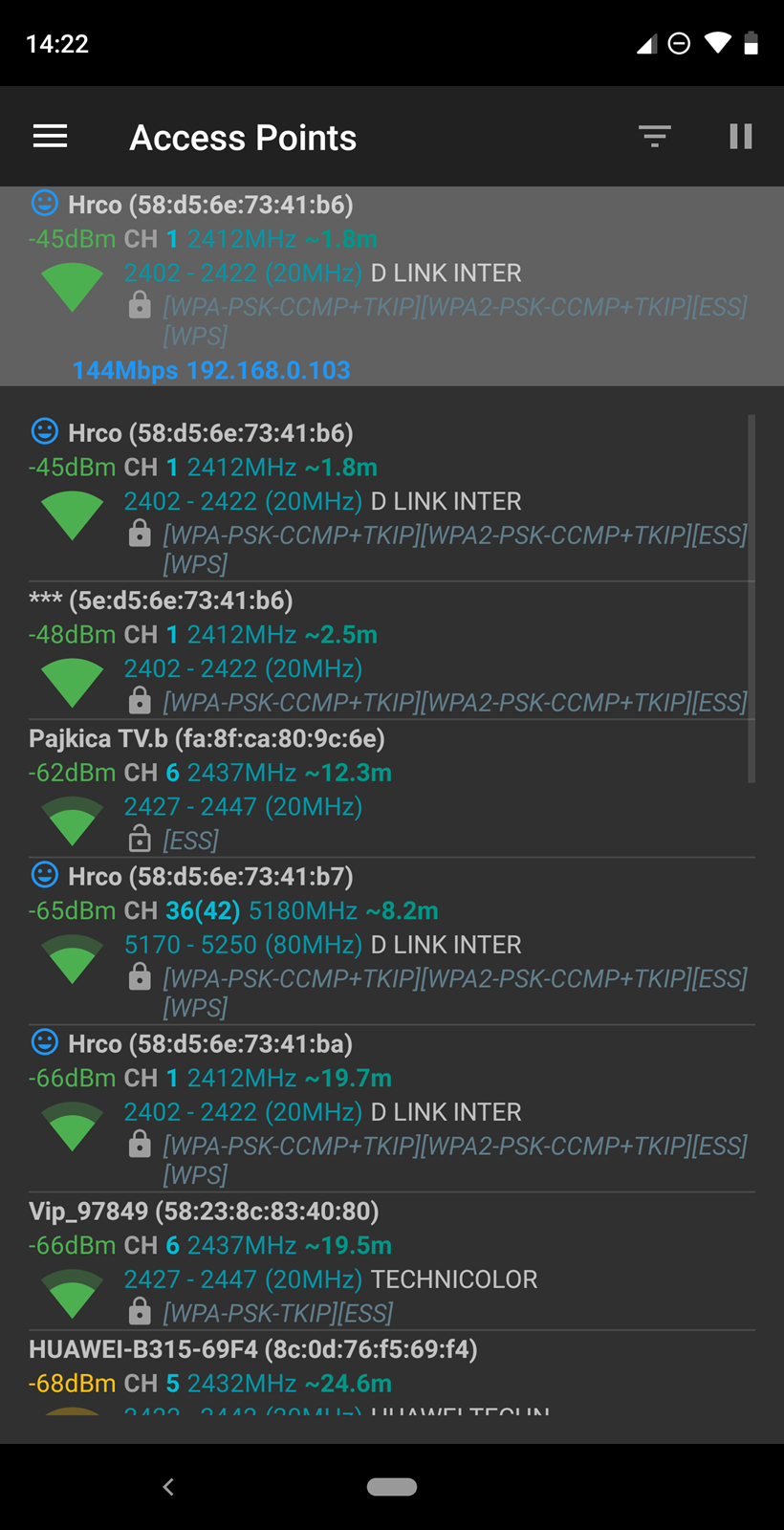Select Hrco 5180MHz access point (41:b7)
Screen dimensions: 784x1530
tap(392, 941)
